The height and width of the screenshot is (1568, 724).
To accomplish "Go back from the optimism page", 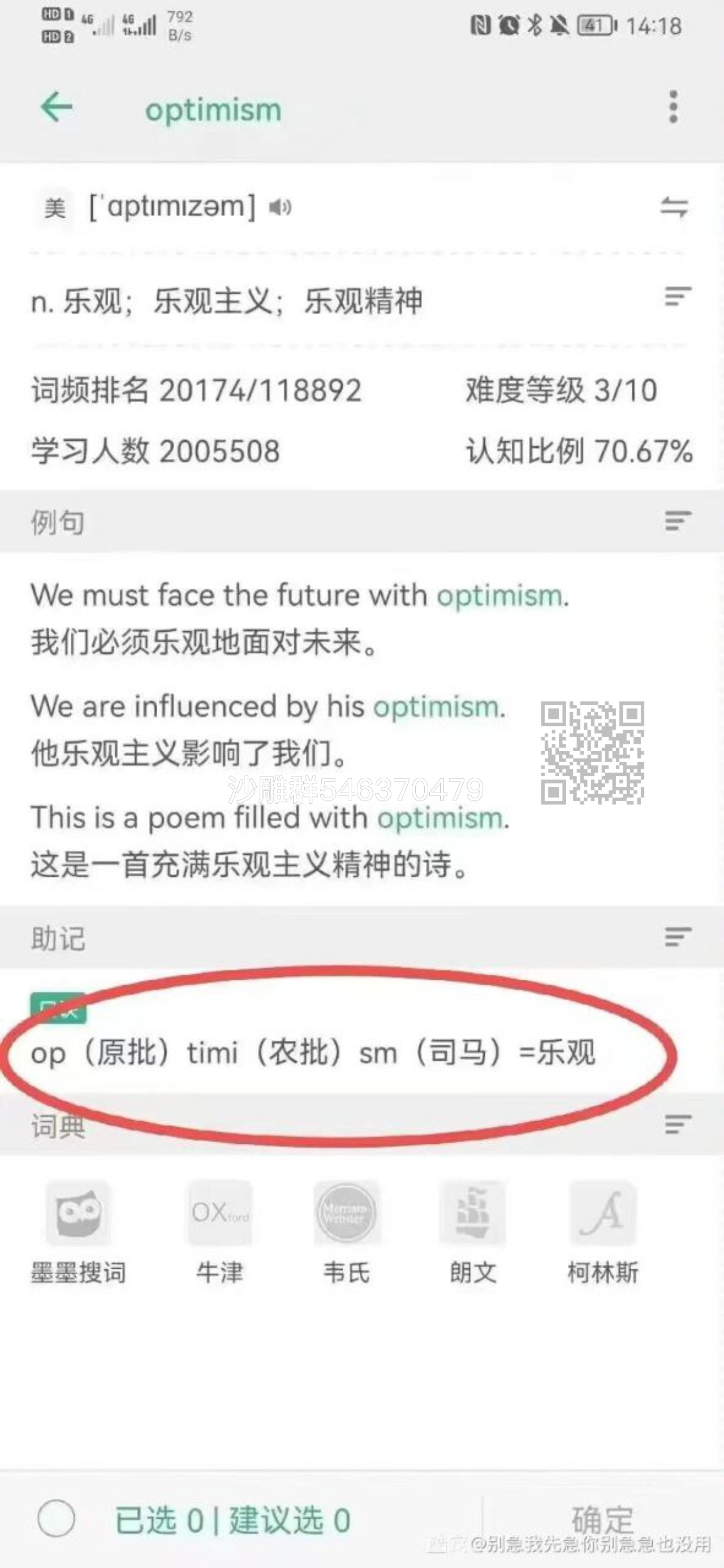I will point(57,107).
